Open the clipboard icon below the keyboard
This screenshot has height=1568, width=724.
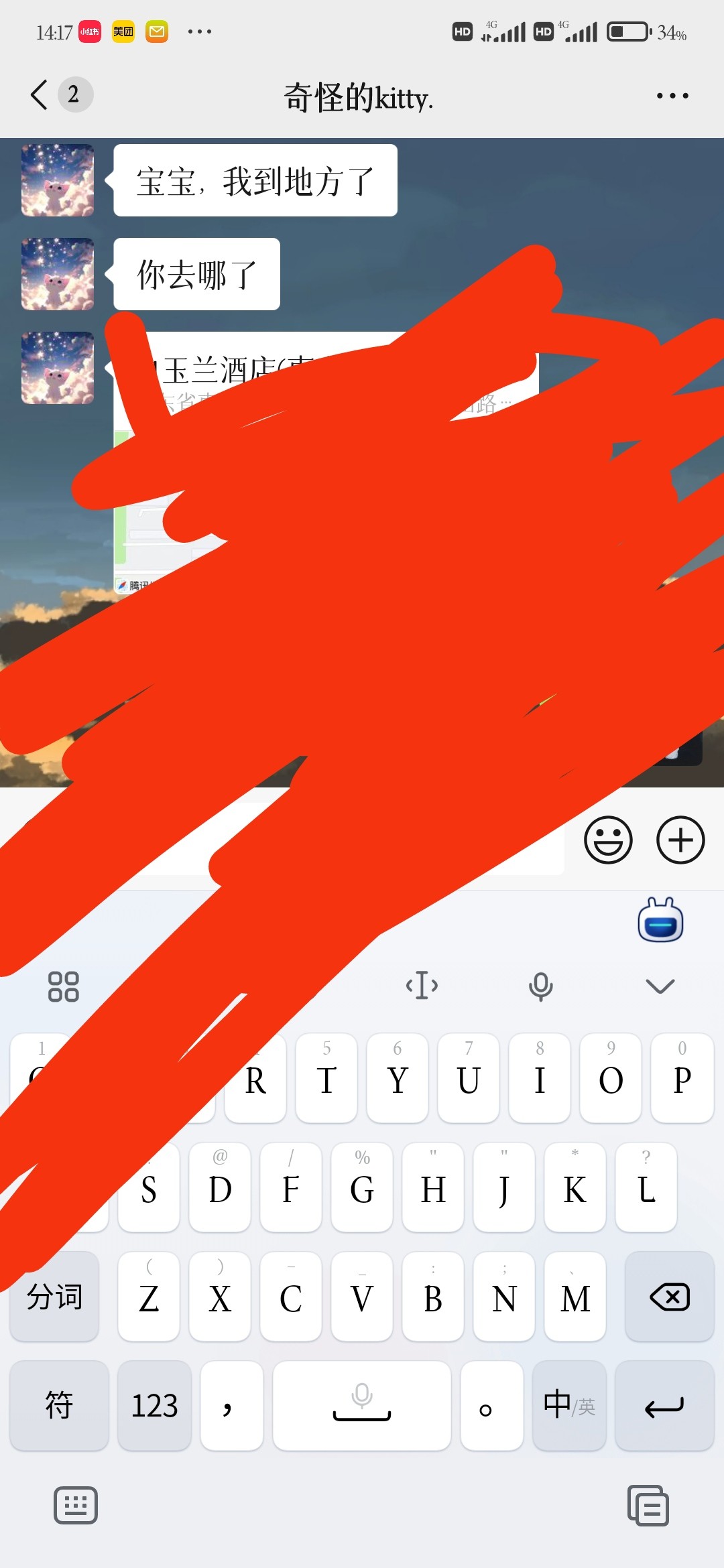[x=648, y=1506]
